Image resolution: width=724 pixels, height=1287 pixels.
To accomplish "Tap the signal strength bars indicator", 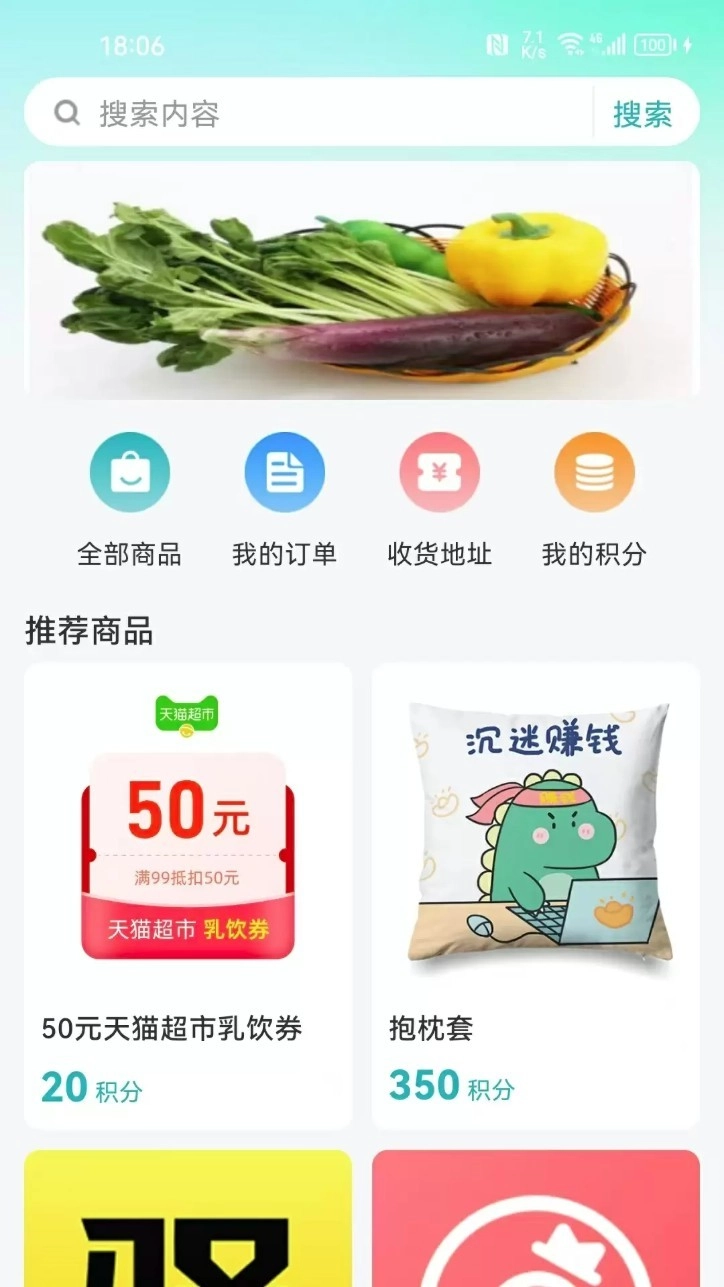I will tap(615, 44).
